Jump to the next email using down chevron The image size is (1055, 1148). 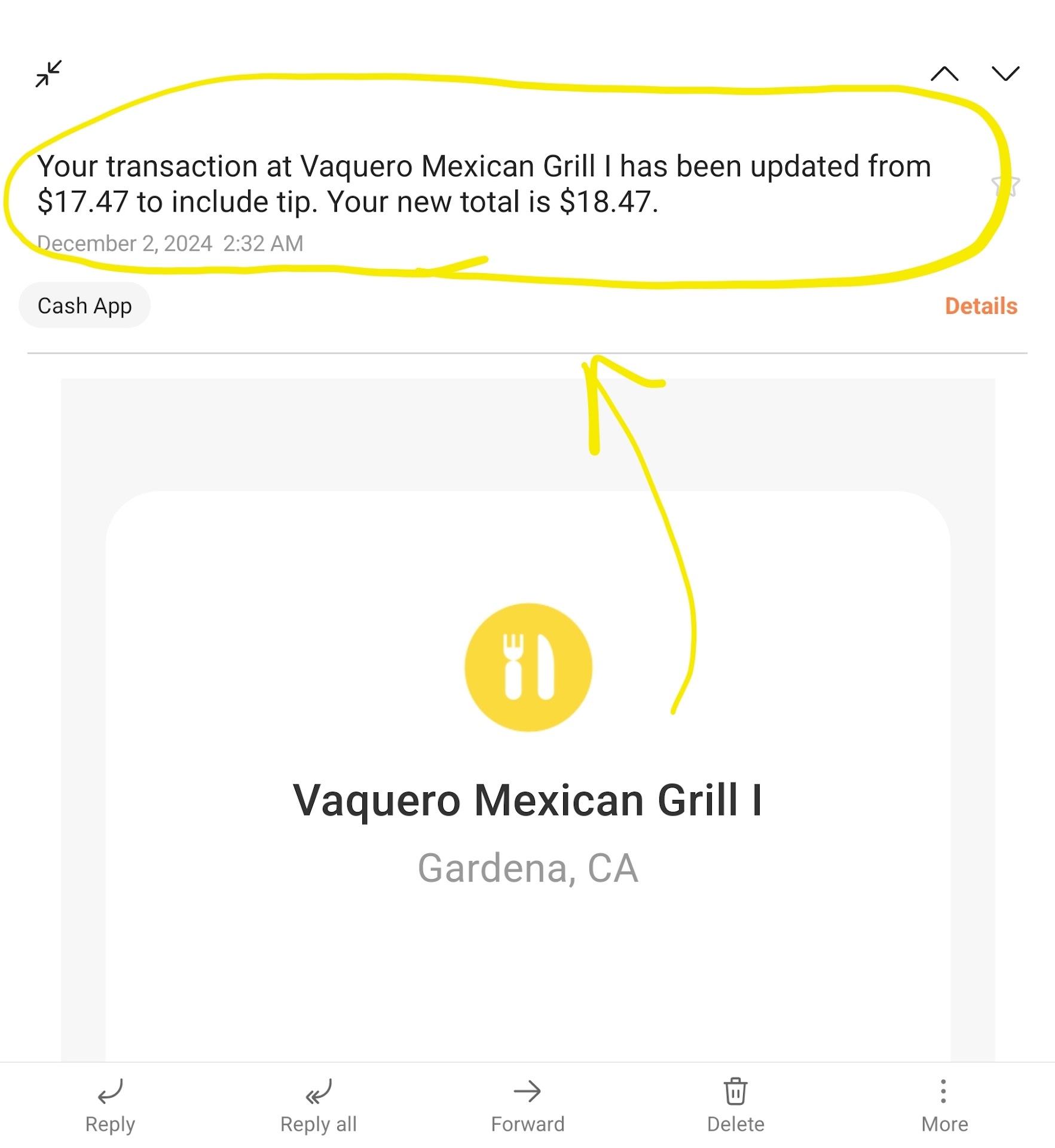1005,74
